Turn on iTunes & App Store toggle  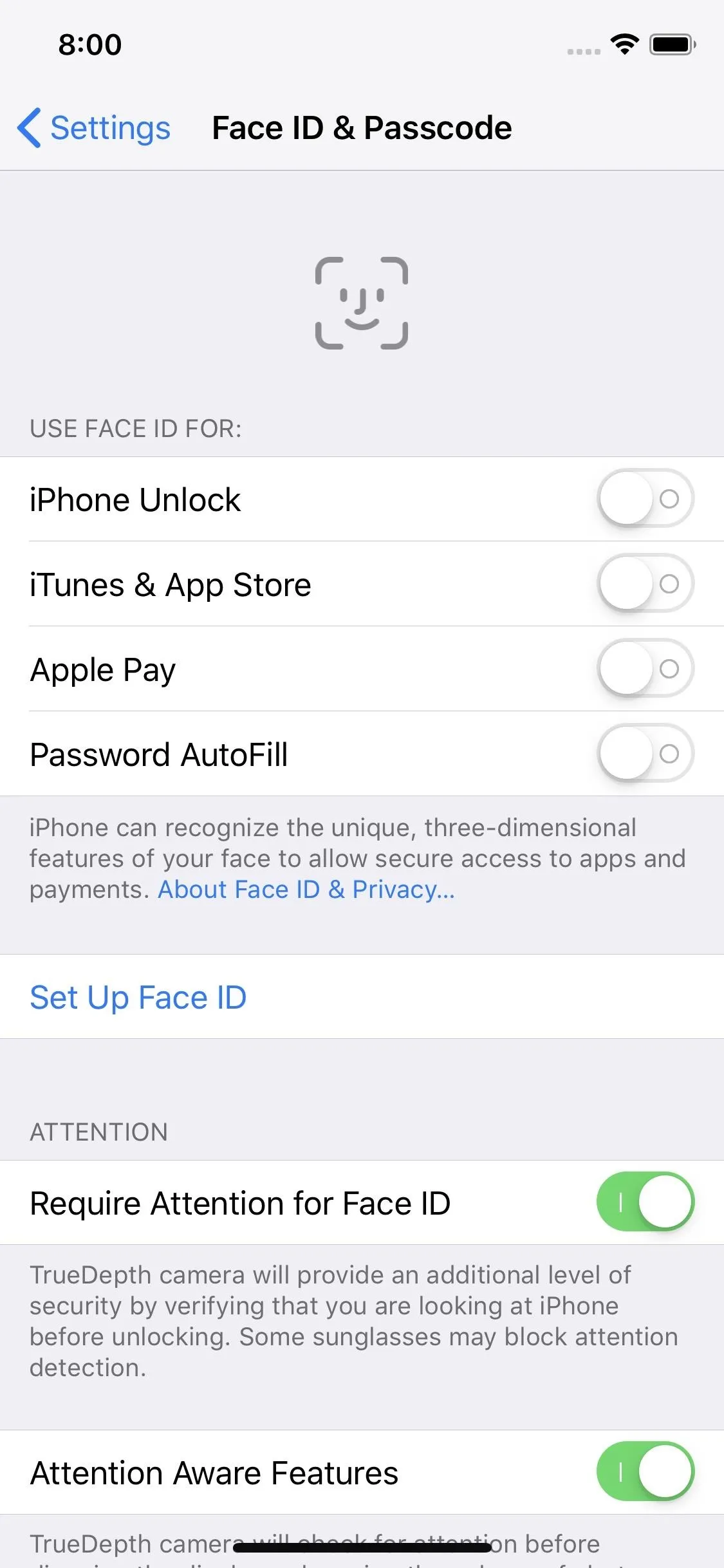[645, 584]
